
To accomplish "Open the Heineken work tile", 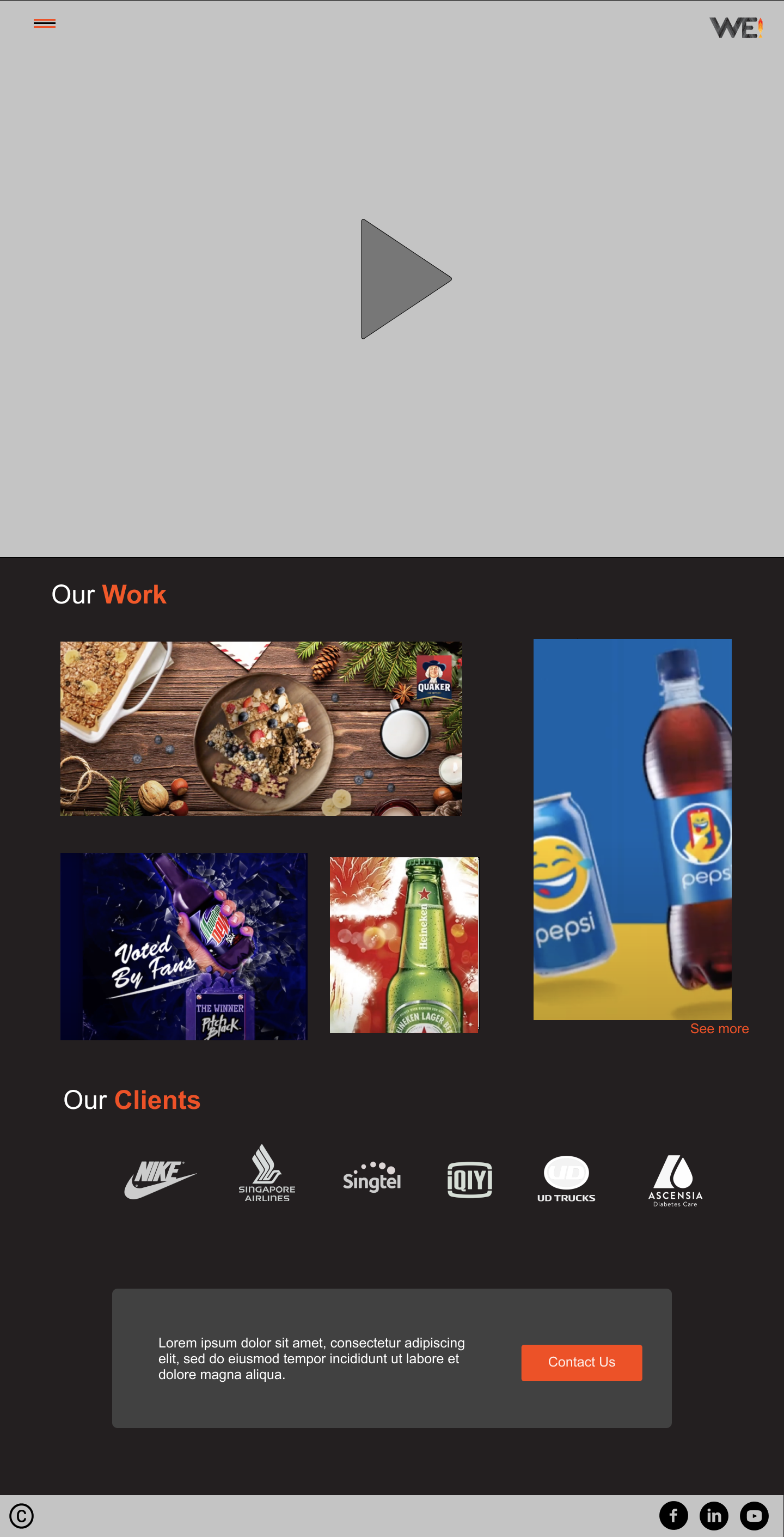I will [x=404, y=944].
